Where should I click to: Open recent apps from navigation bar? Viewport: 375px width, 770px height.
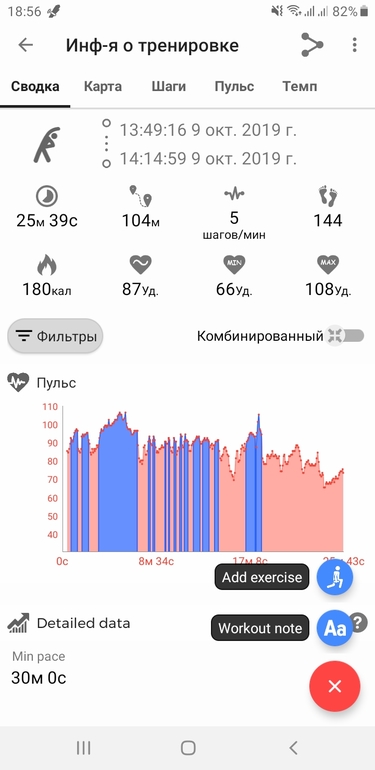click(x=83, y=748)
